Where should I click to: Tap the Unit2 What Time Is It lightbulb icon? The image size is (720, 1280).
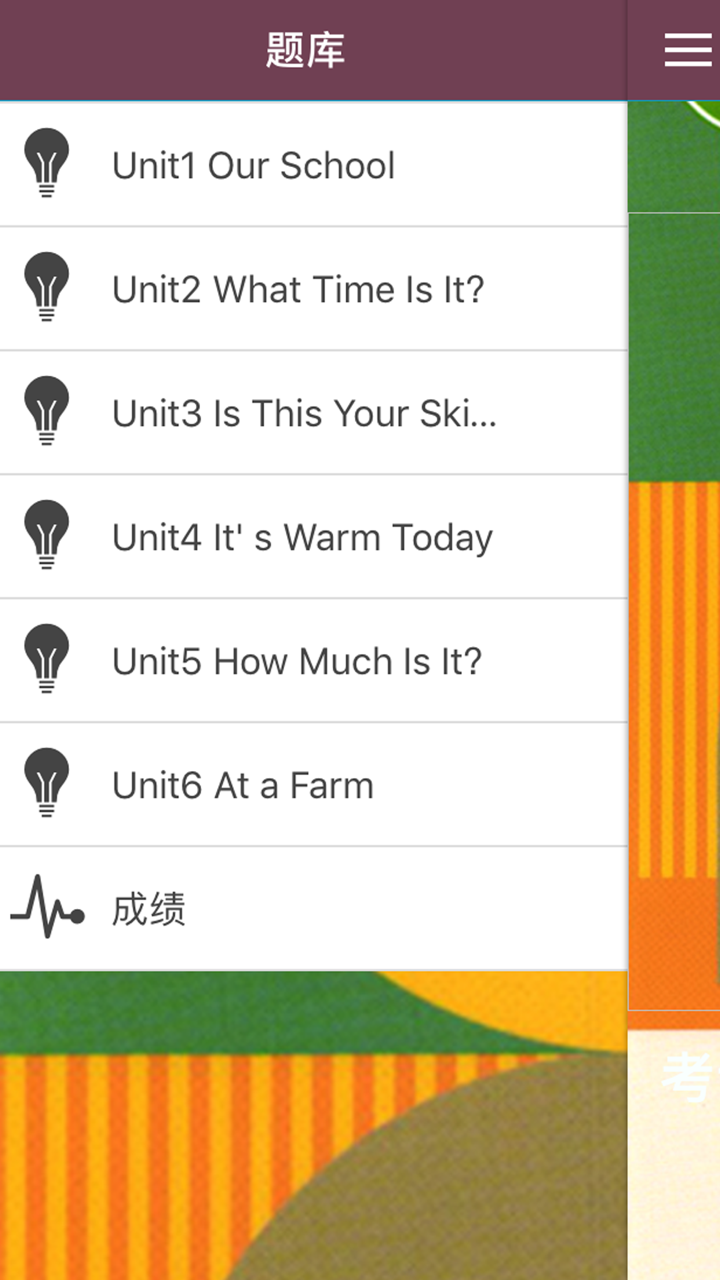tap(45, 288)
